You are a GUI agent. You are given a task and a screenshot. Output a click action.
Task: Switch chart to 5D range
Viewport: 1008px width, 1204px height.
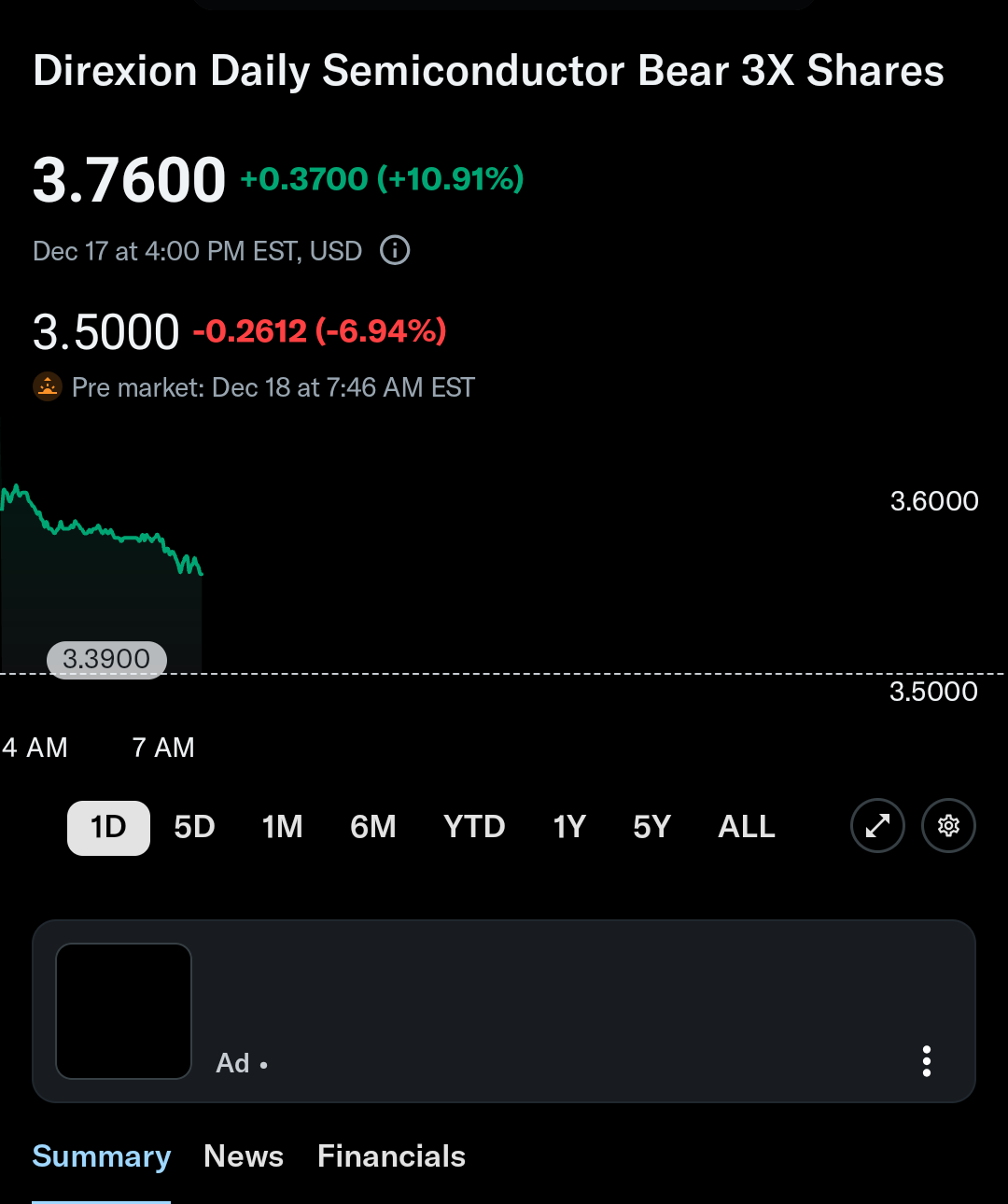pos(194,827)
